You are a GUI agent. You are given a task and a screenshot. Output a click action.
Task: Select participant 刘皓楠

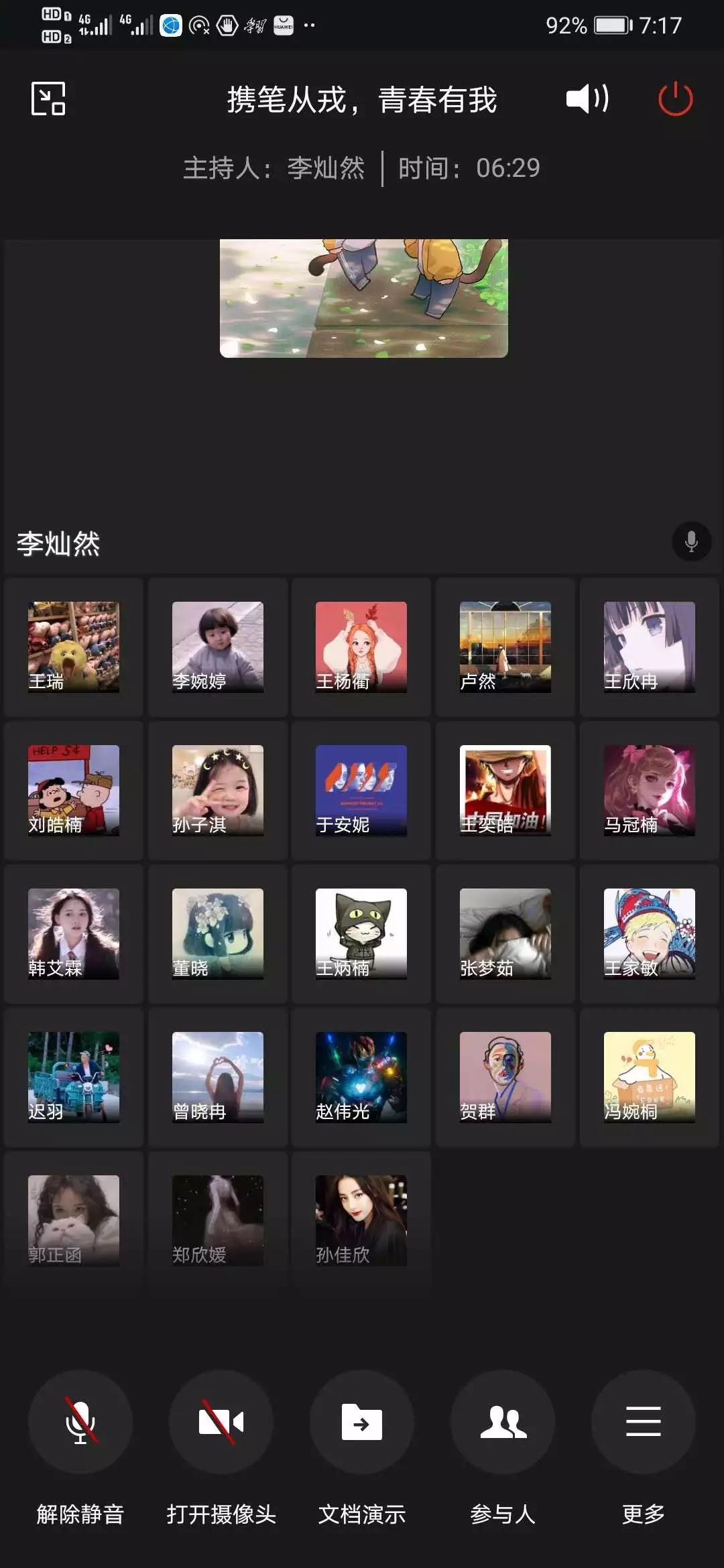(x=74, y=790)
